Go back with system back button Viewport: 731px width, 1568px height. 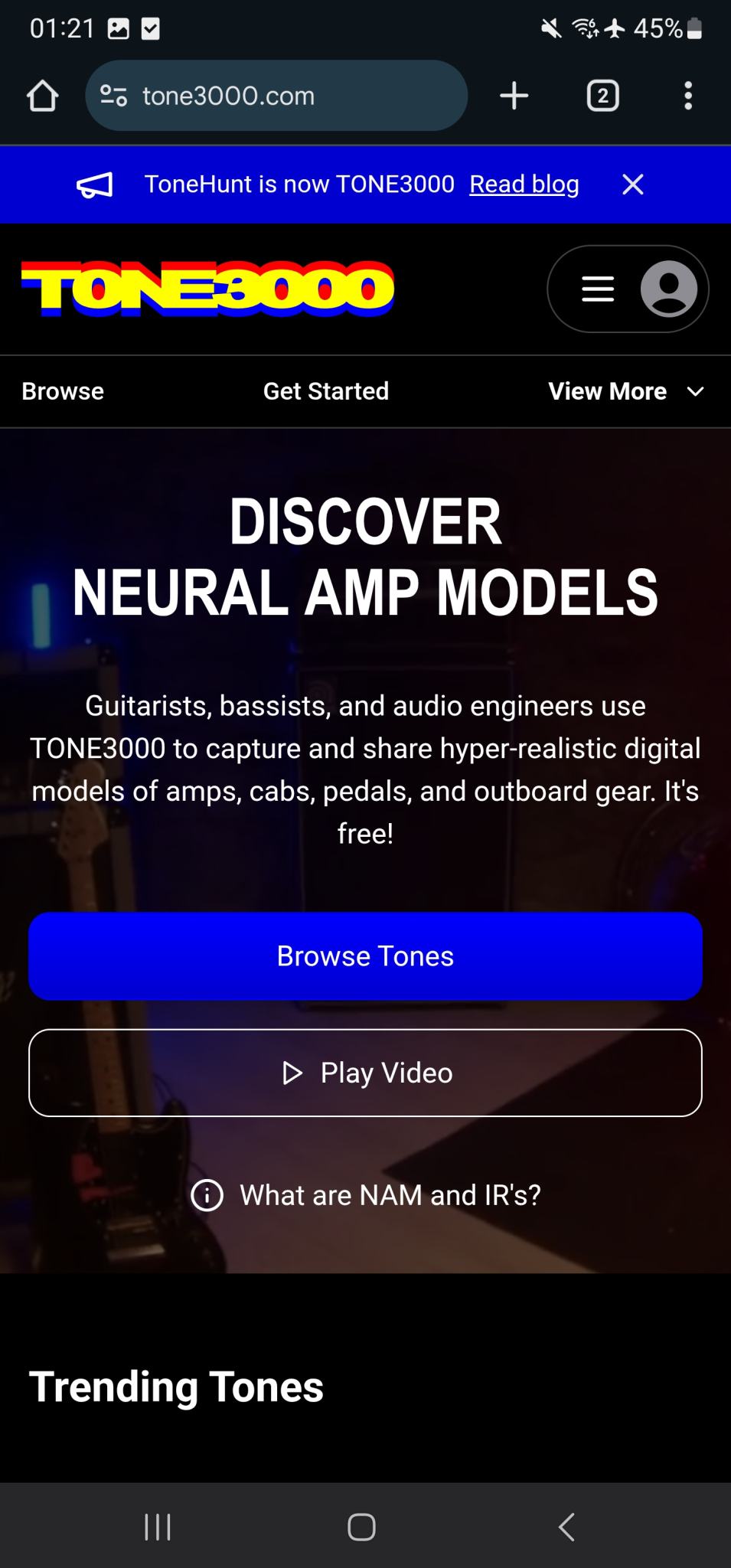click(x=566, y=1527)
